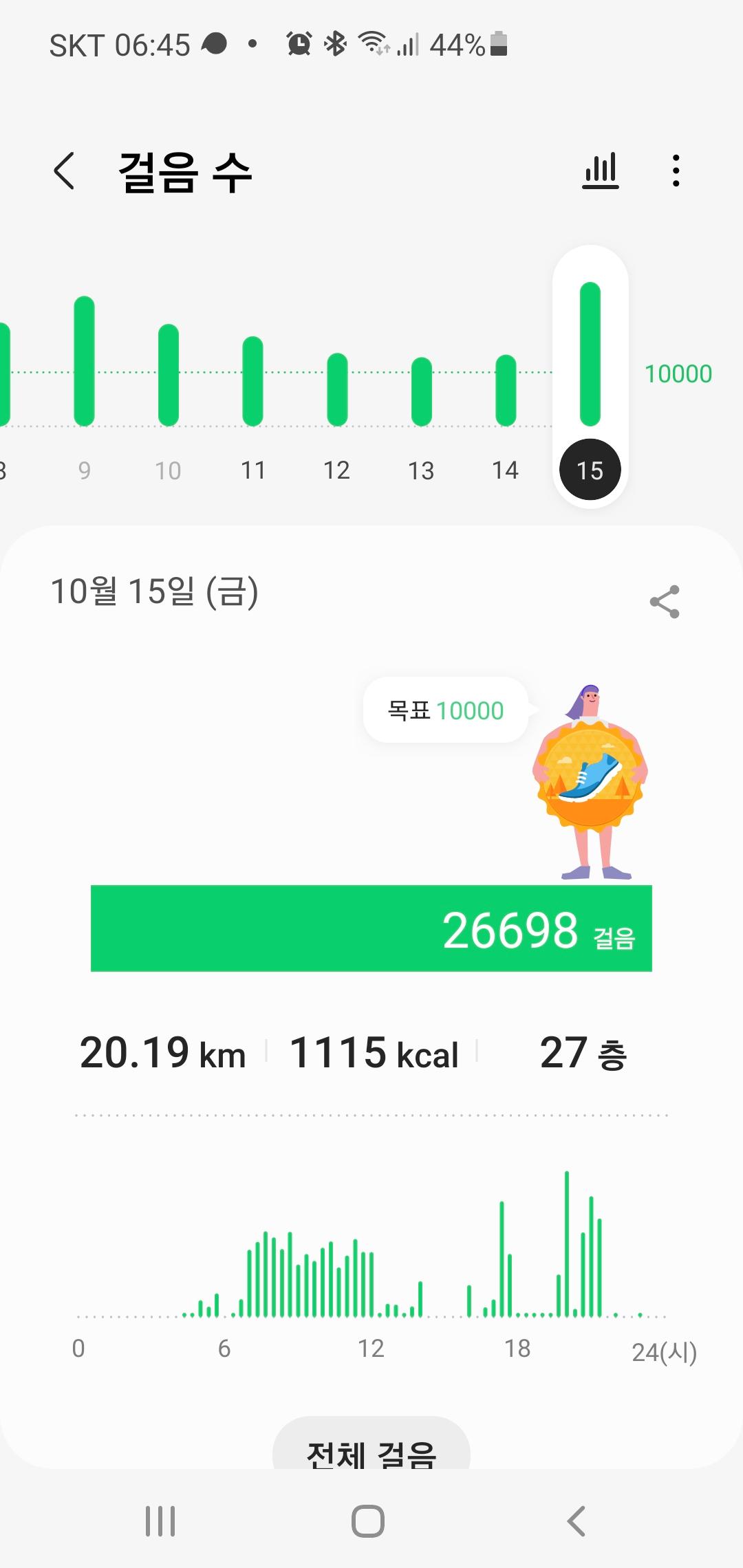The image size is (743, 1568).
Task: Open the recent apps view
Action: 160,1521
